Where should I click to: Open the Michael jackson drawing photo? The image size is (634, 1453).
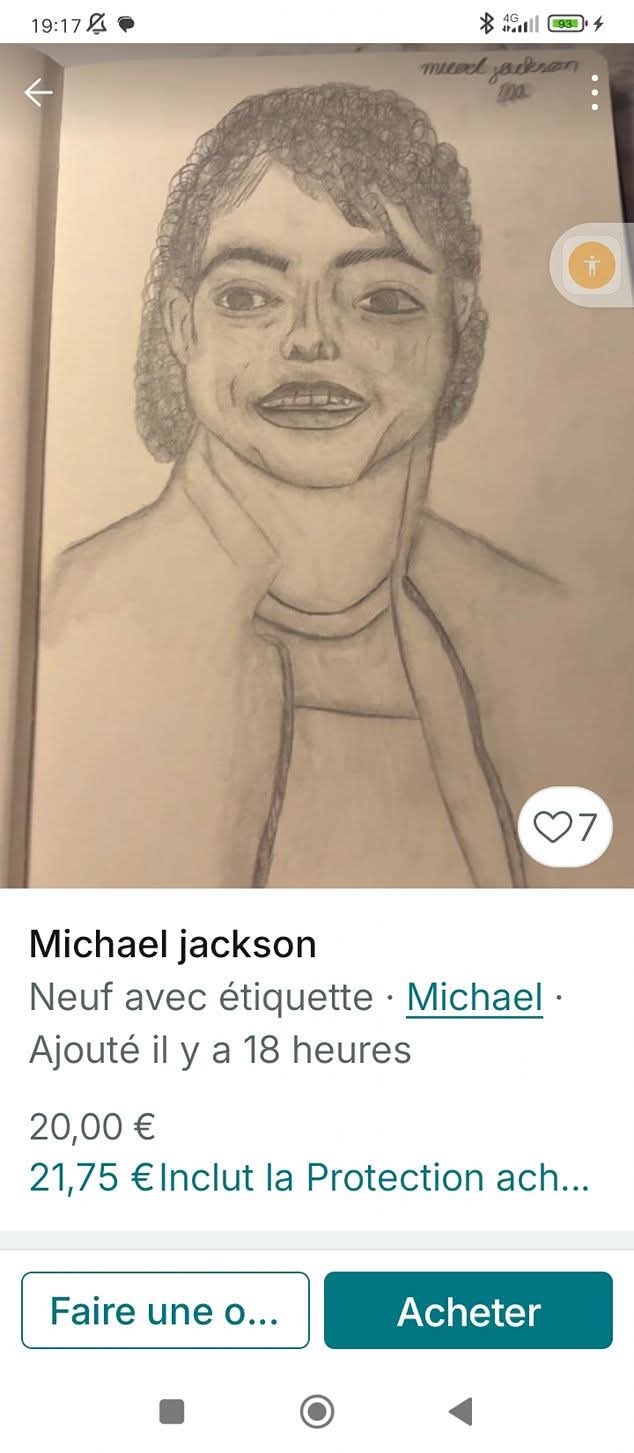(x=317, y=466)
